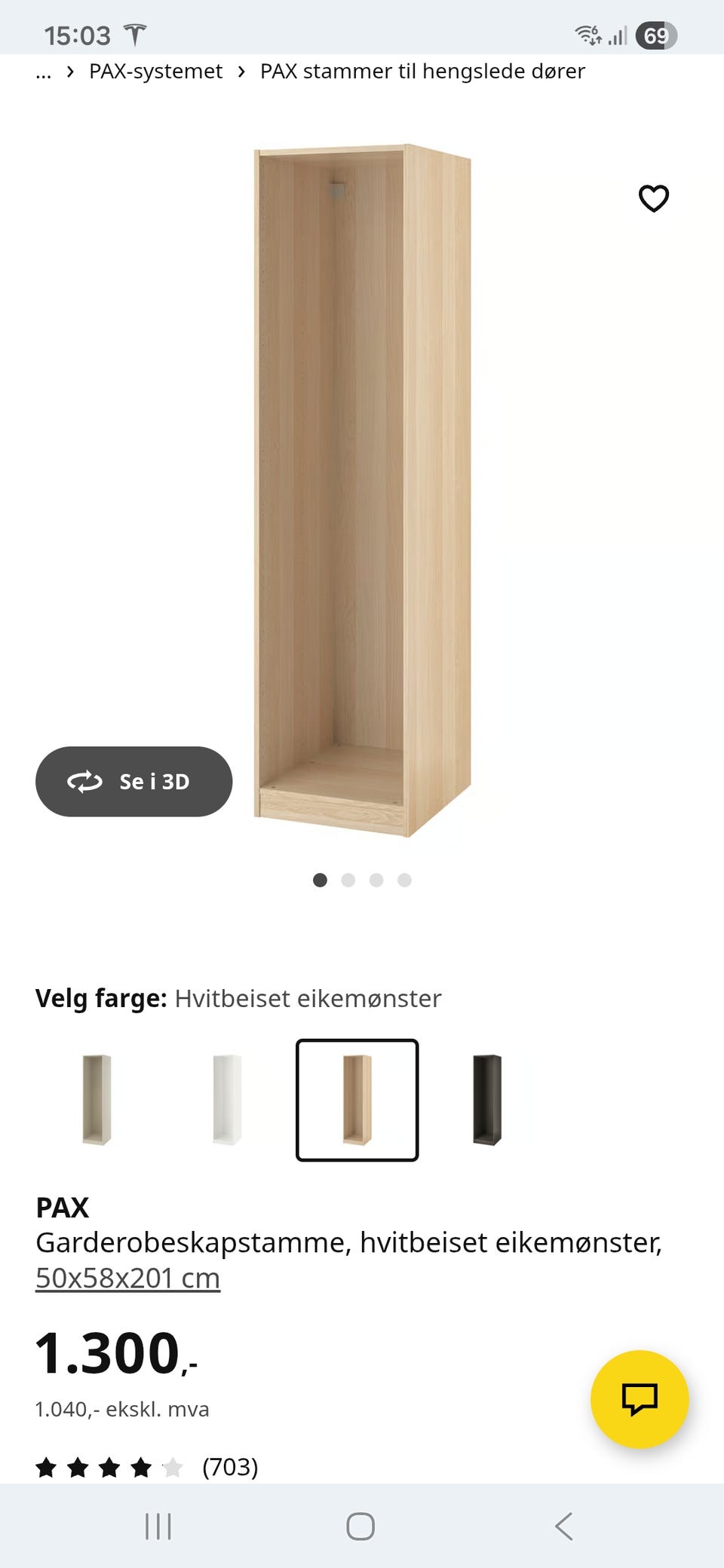
Task: Open PAX stammer til hengslede dører breadcrumb
Action: pos(423,72)
